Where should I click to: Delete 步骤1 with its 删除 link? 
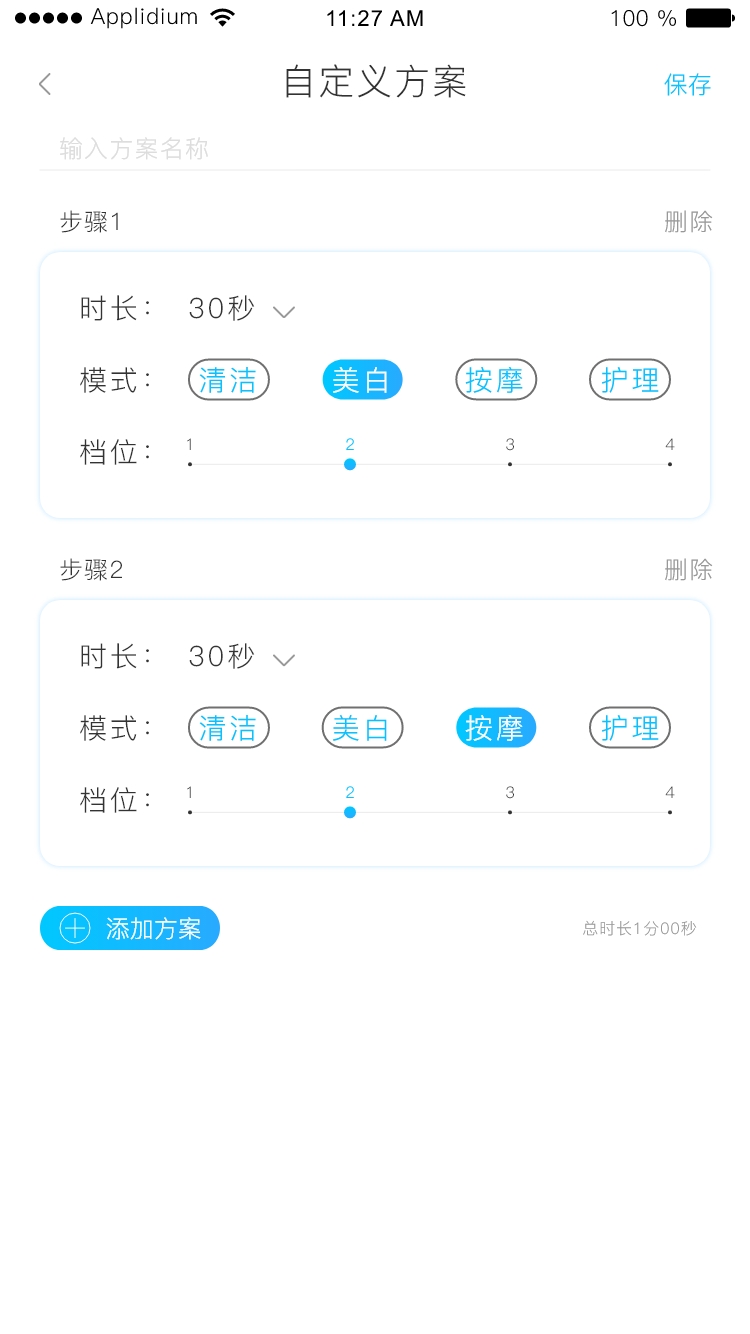click(688, 222)
